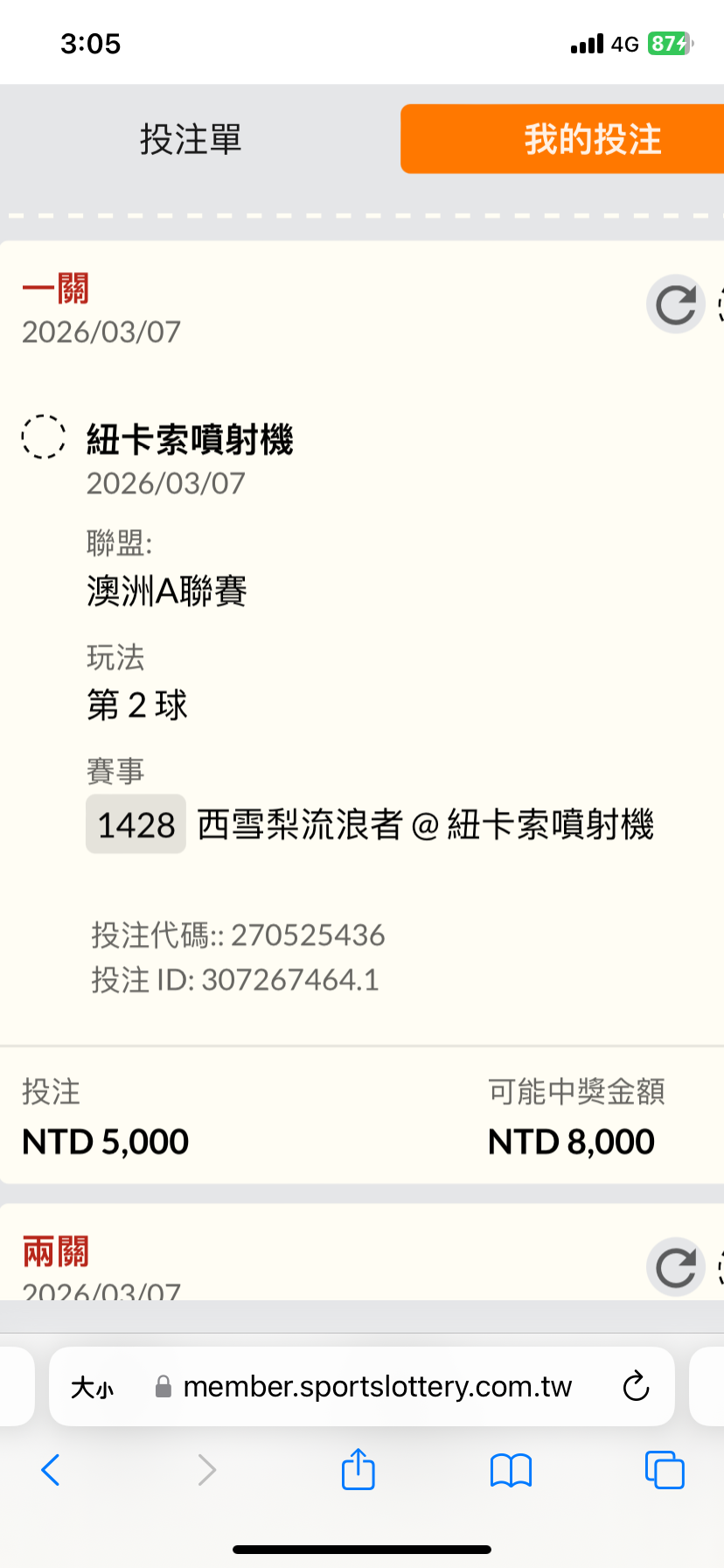Open Safari bookmarks
Image resolution: width=724 pixels, height=1568 pixels.
pos(511,1470)
